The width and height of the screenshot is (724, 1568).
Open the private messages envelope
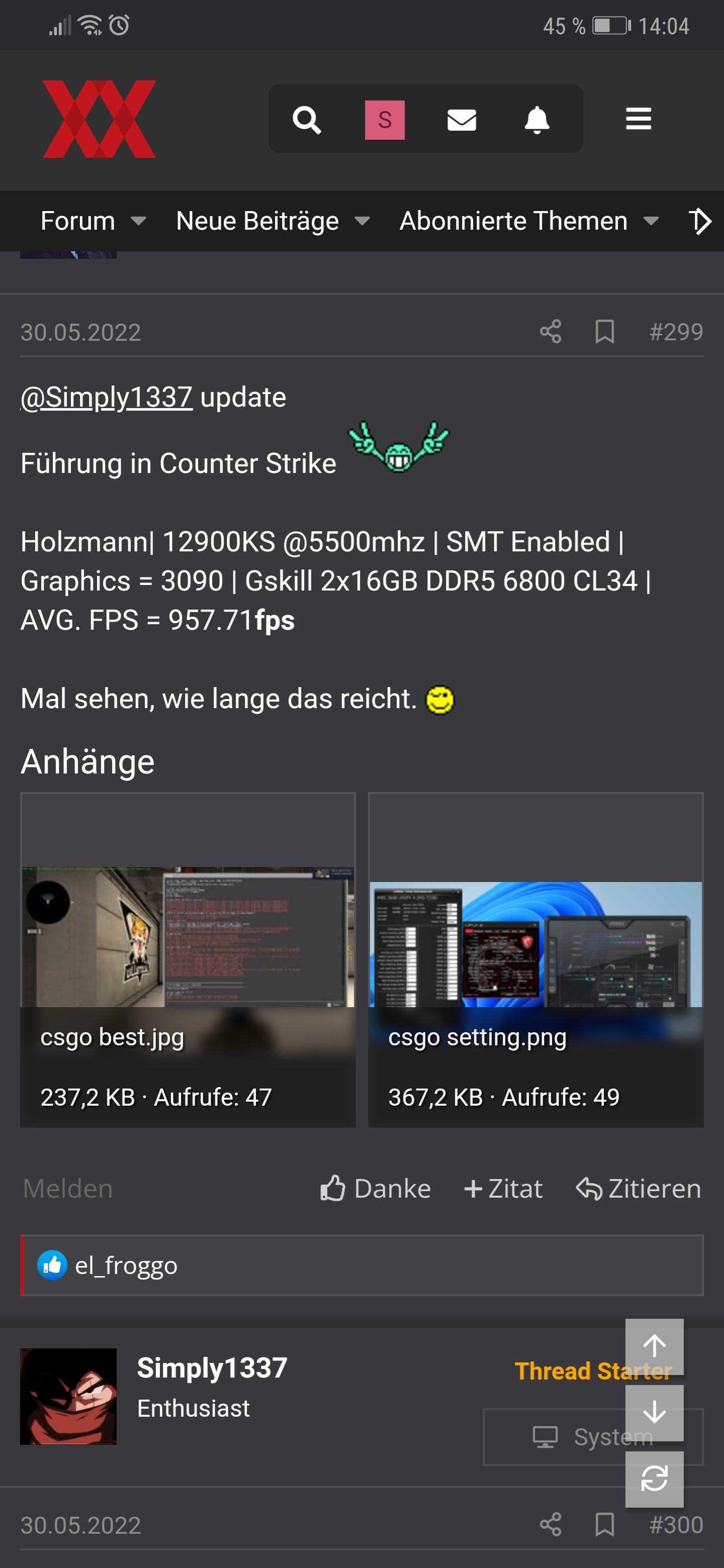(462, 120)
